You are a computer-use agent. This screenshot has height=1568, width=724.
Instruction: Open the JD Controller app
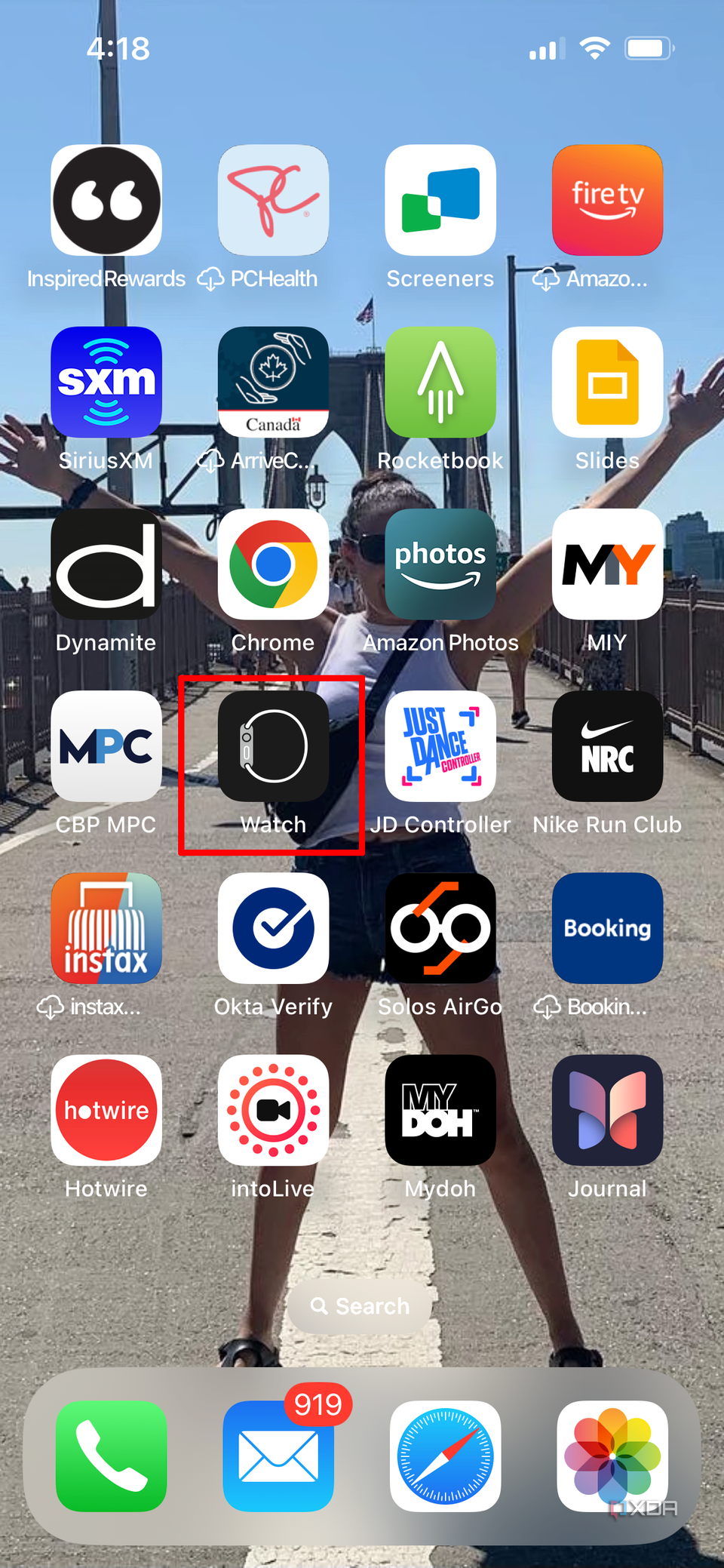pyautogui.click(x=440, y=746)
